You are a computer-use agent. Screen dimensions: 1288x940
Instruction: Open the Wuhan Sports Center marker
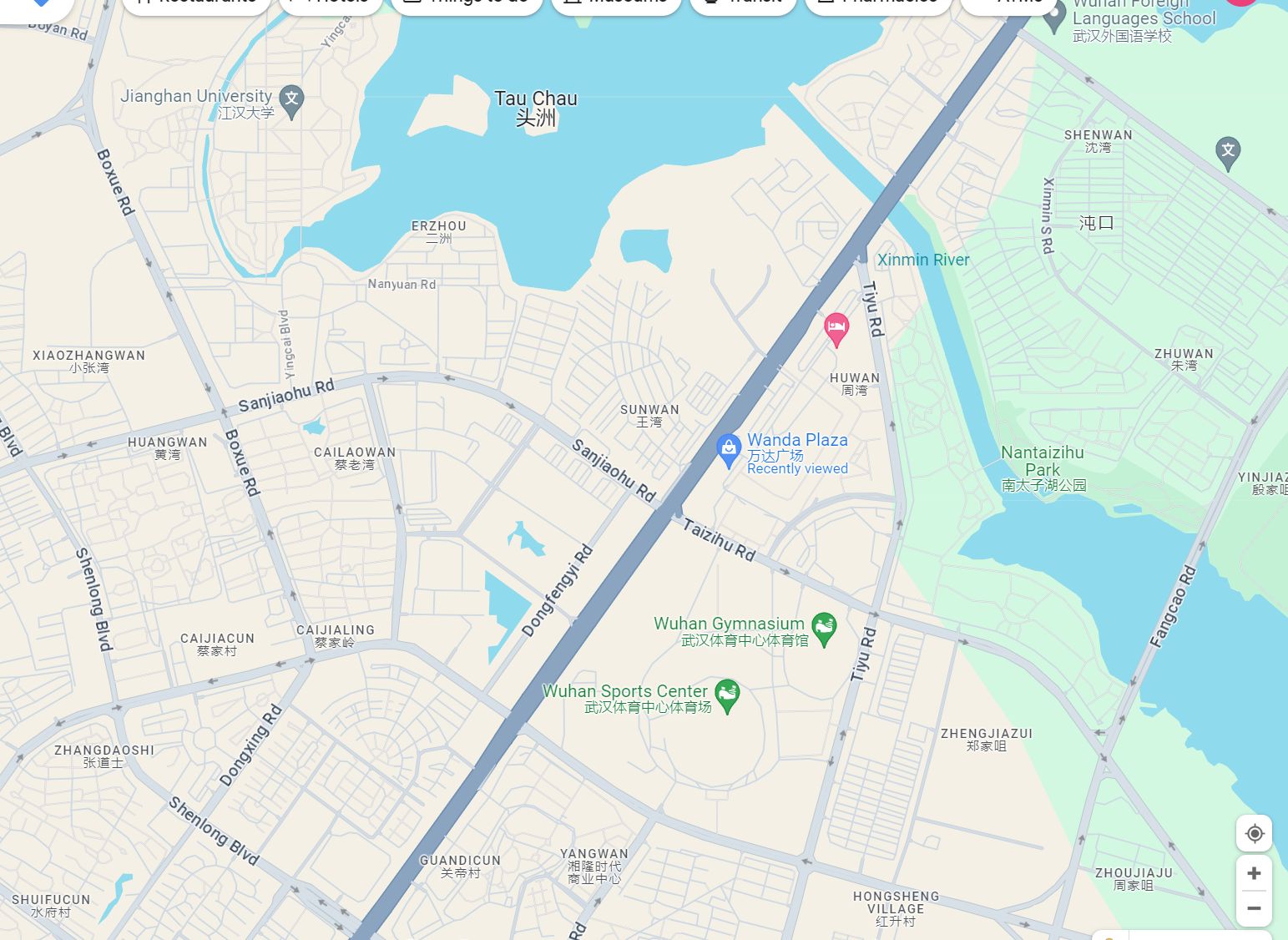(728, 695)
